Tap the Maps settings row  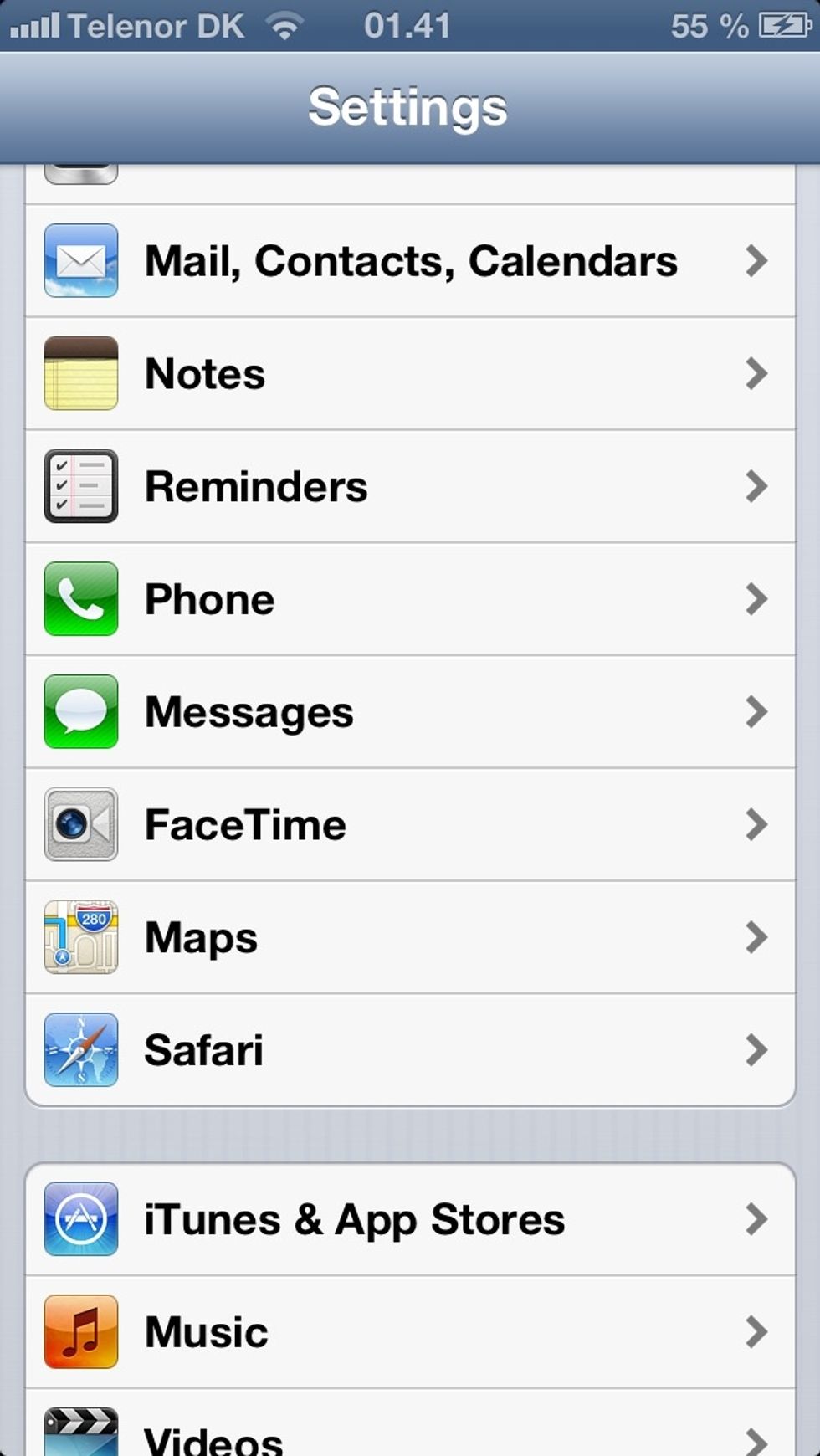click(x=410, y=937)
